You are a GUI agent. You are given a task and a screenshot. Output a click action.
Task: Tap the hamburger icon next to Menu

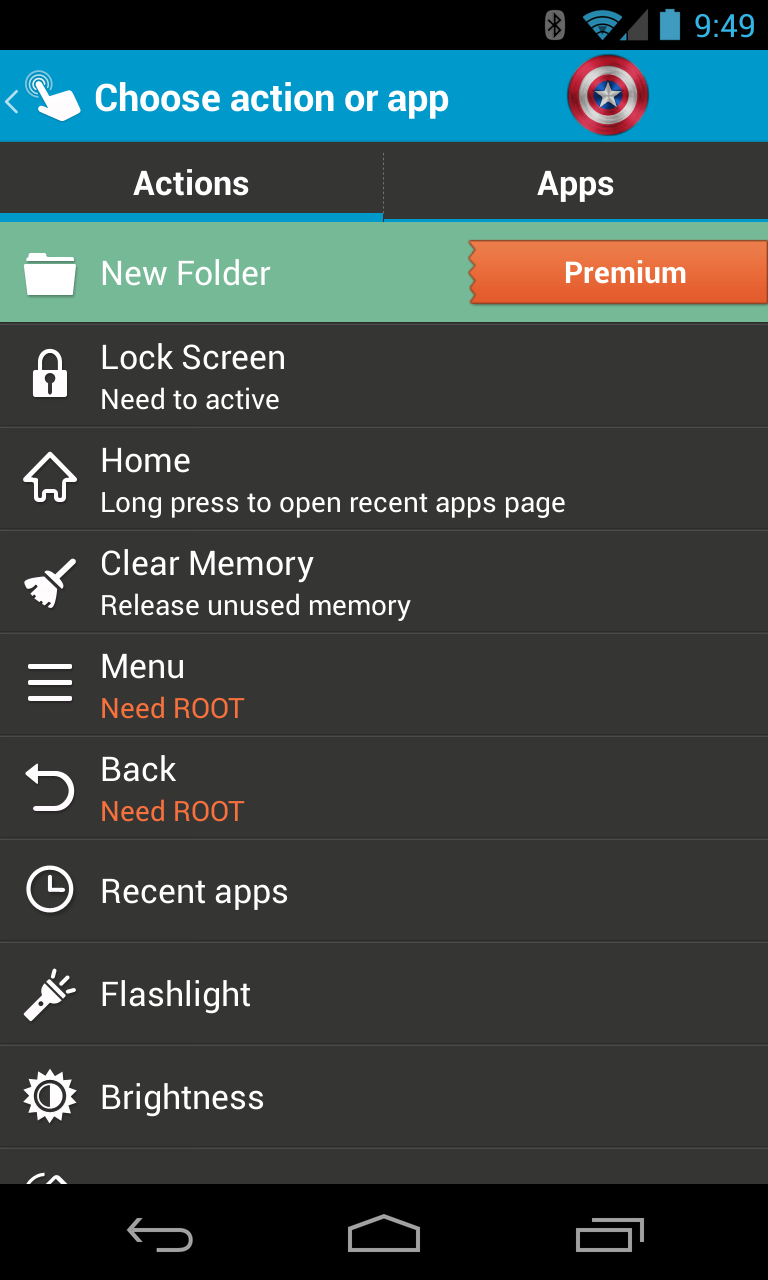(x=49, y=684)
